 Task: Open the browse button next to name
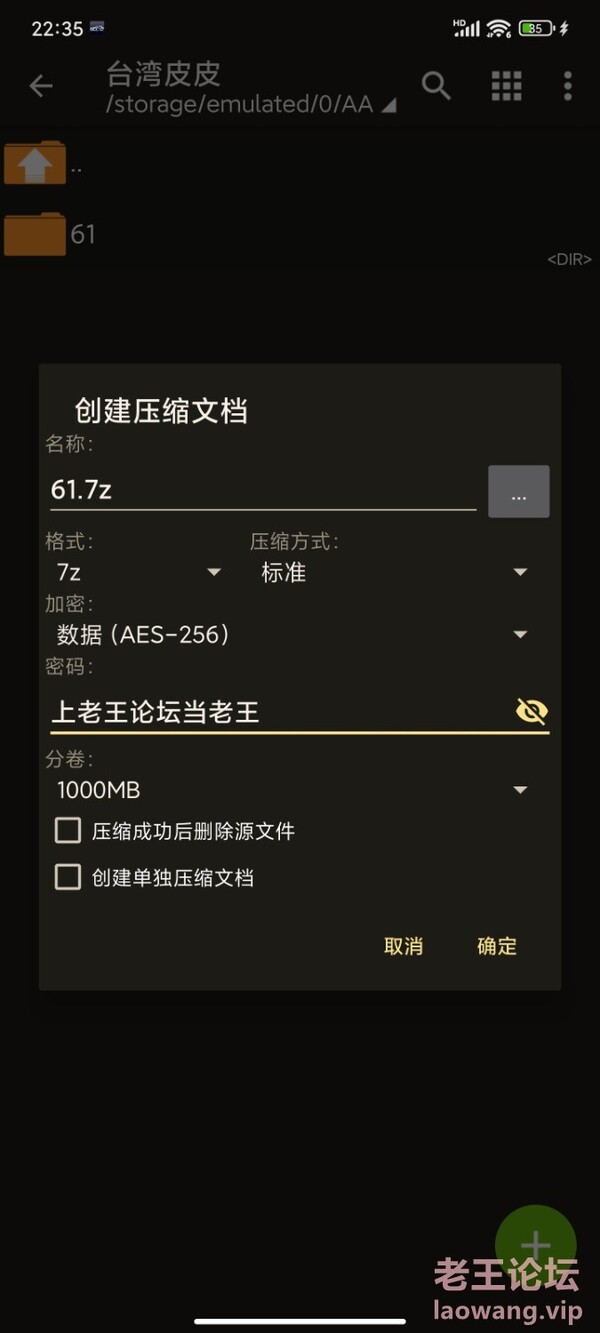tap(518, 491)
